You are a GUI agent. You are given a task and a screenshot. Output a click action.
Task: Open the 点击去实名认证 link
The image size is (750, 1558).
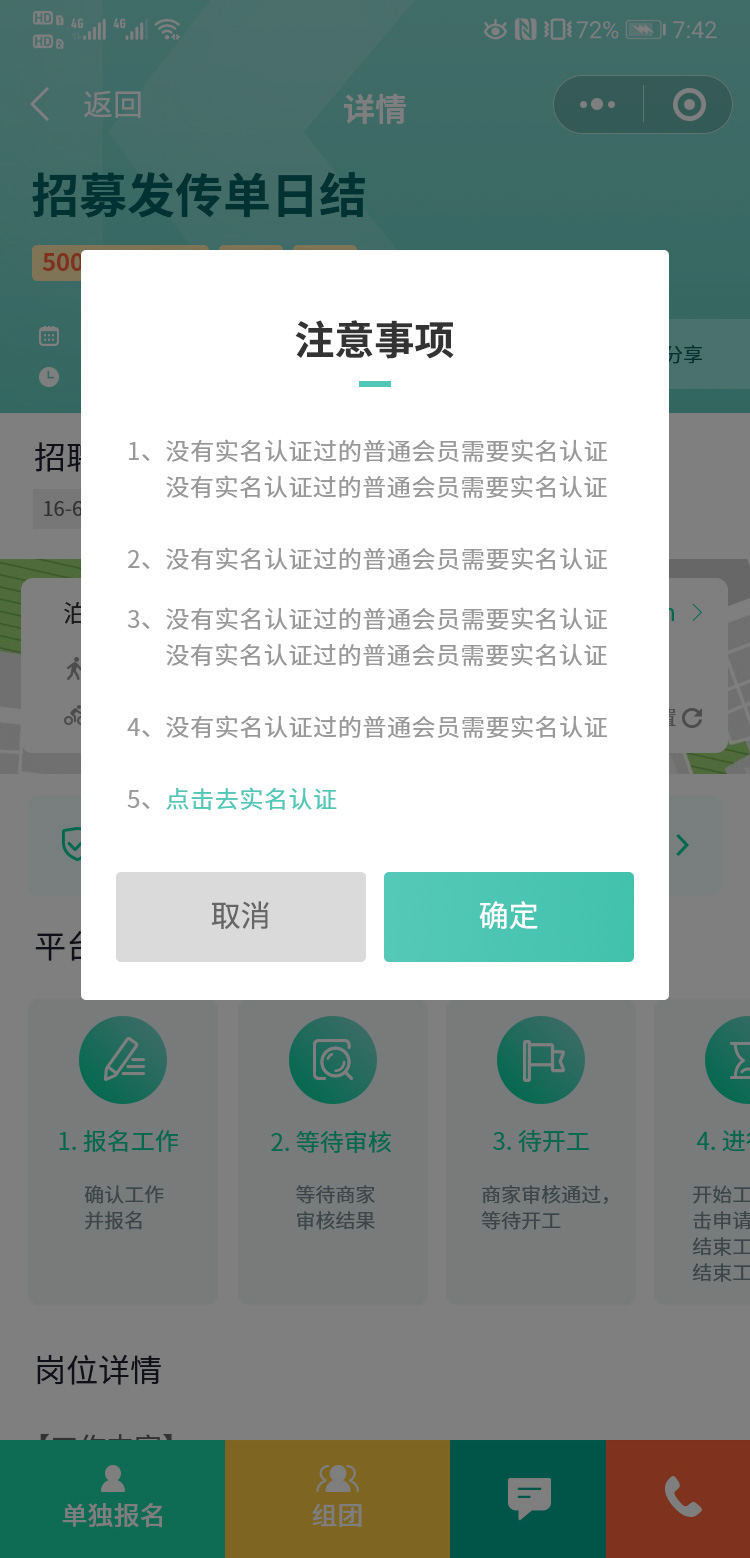[251, 799]
